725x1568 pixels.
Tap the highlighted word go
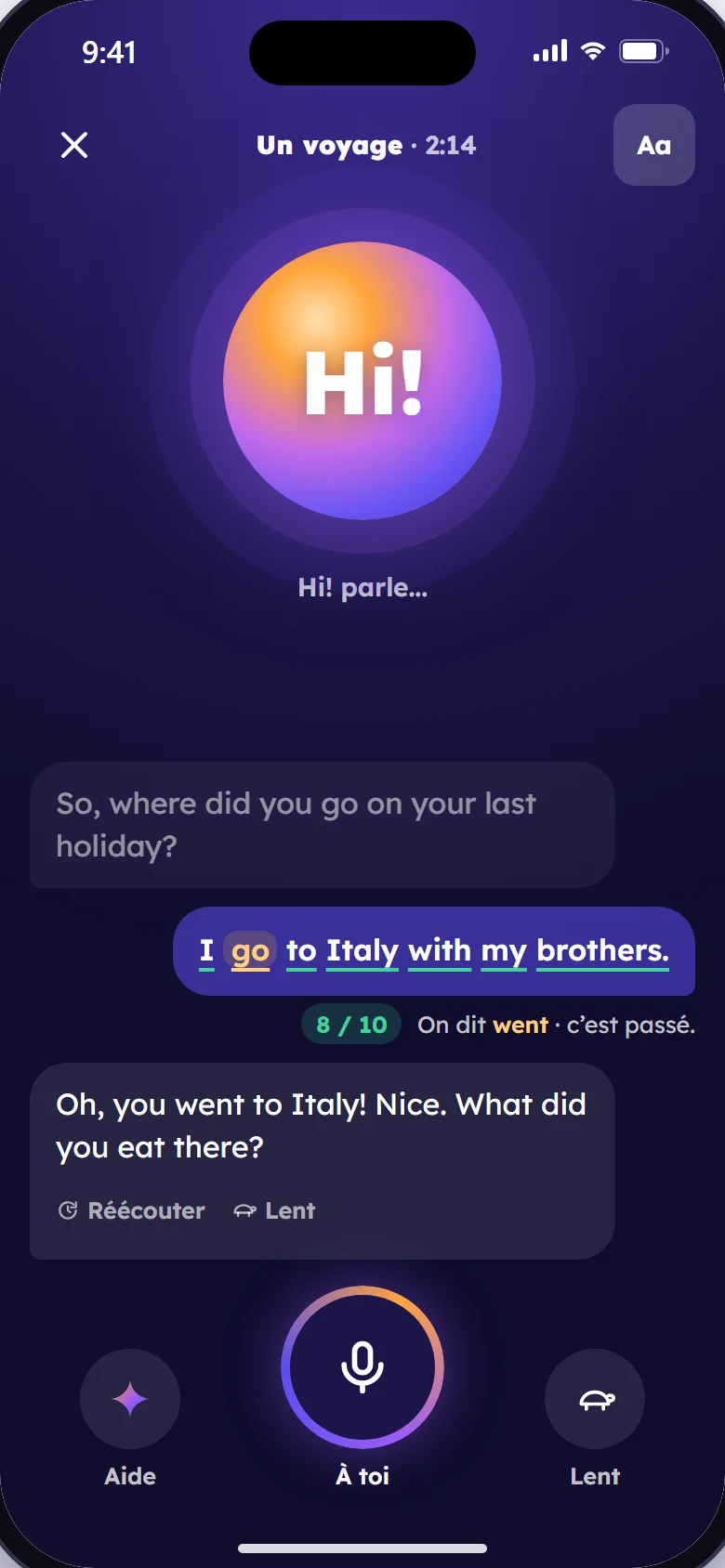(250, 951)
